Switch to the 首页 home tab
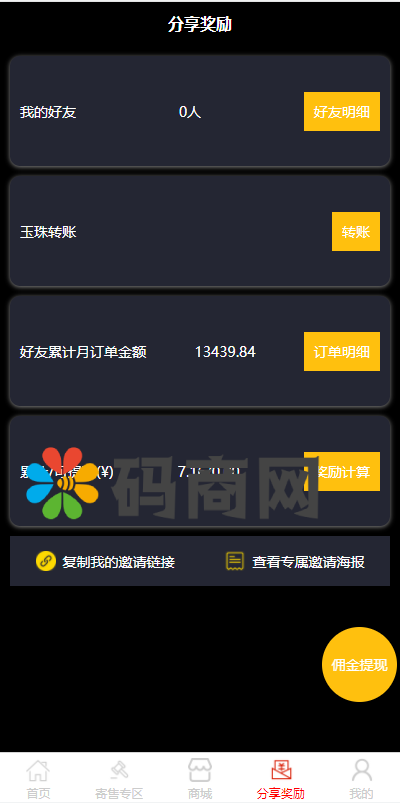 38,779
